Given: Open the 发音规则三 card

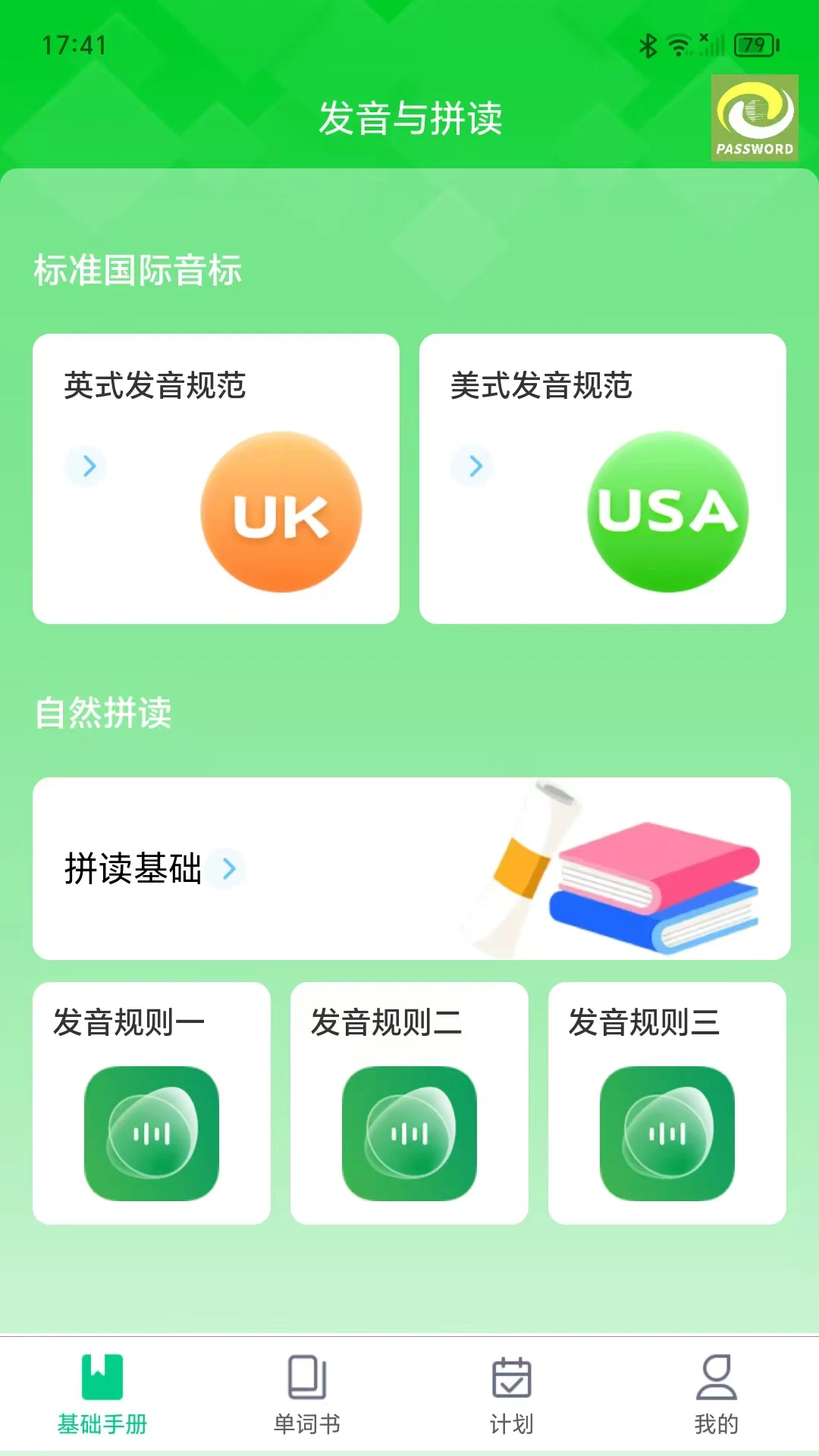Looking at the screenshot, I should point(668,1100).
